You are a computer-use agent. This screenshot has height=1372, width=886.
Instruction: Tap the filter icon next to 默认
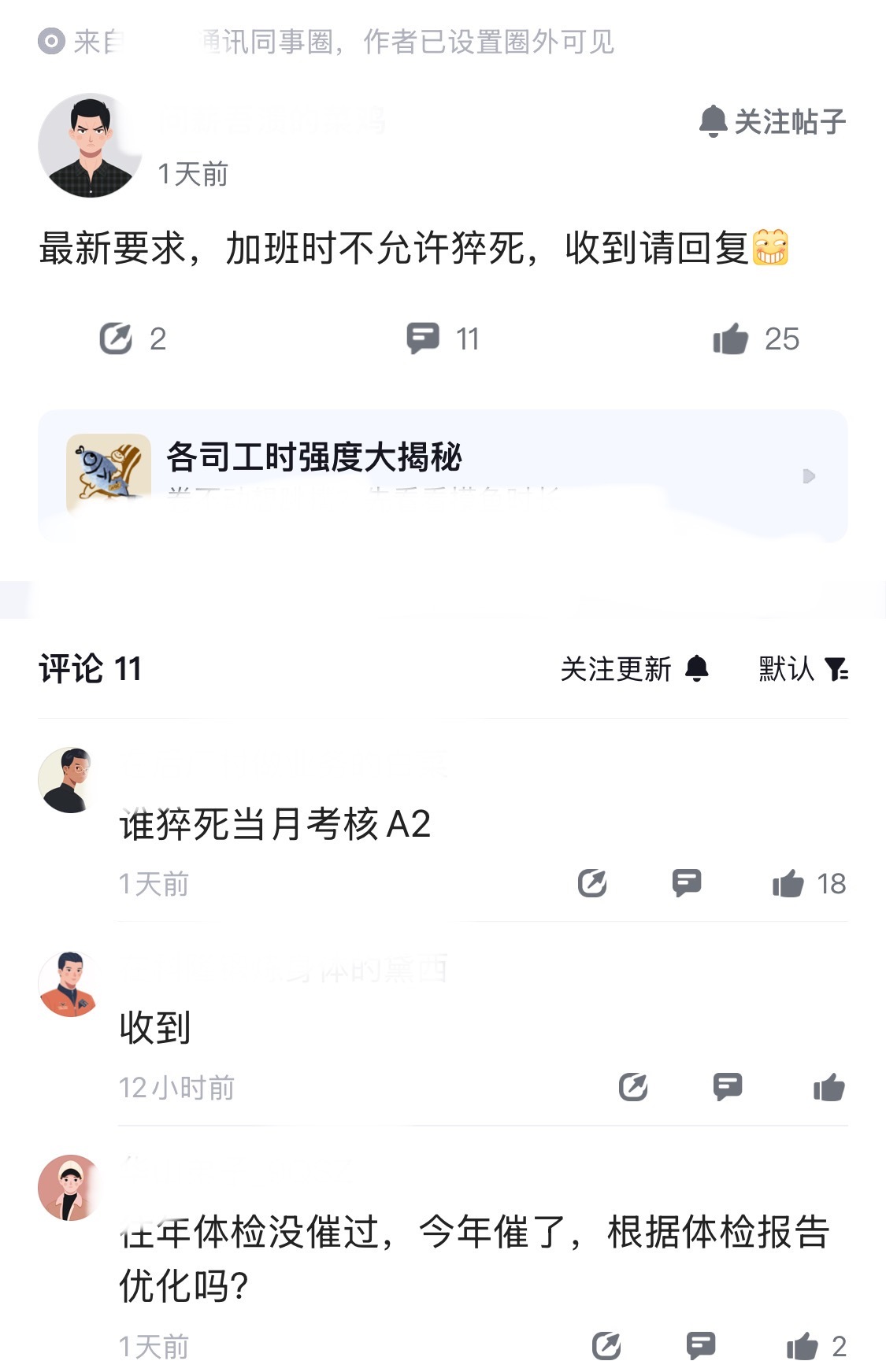click(x=837, y=671)
